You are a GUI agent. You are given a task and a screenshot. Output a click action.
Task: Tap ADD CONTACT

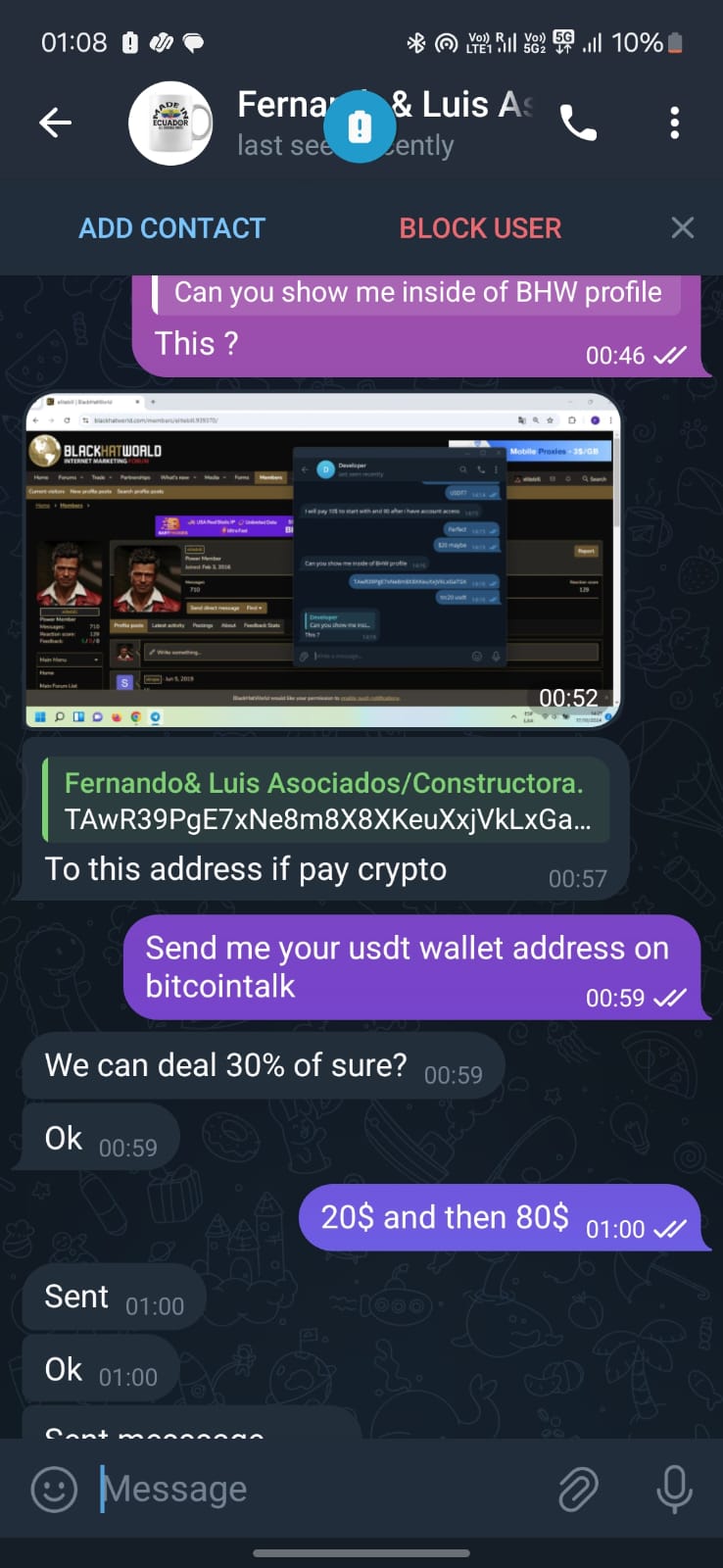pyautogui.click(x=171, y=228)
